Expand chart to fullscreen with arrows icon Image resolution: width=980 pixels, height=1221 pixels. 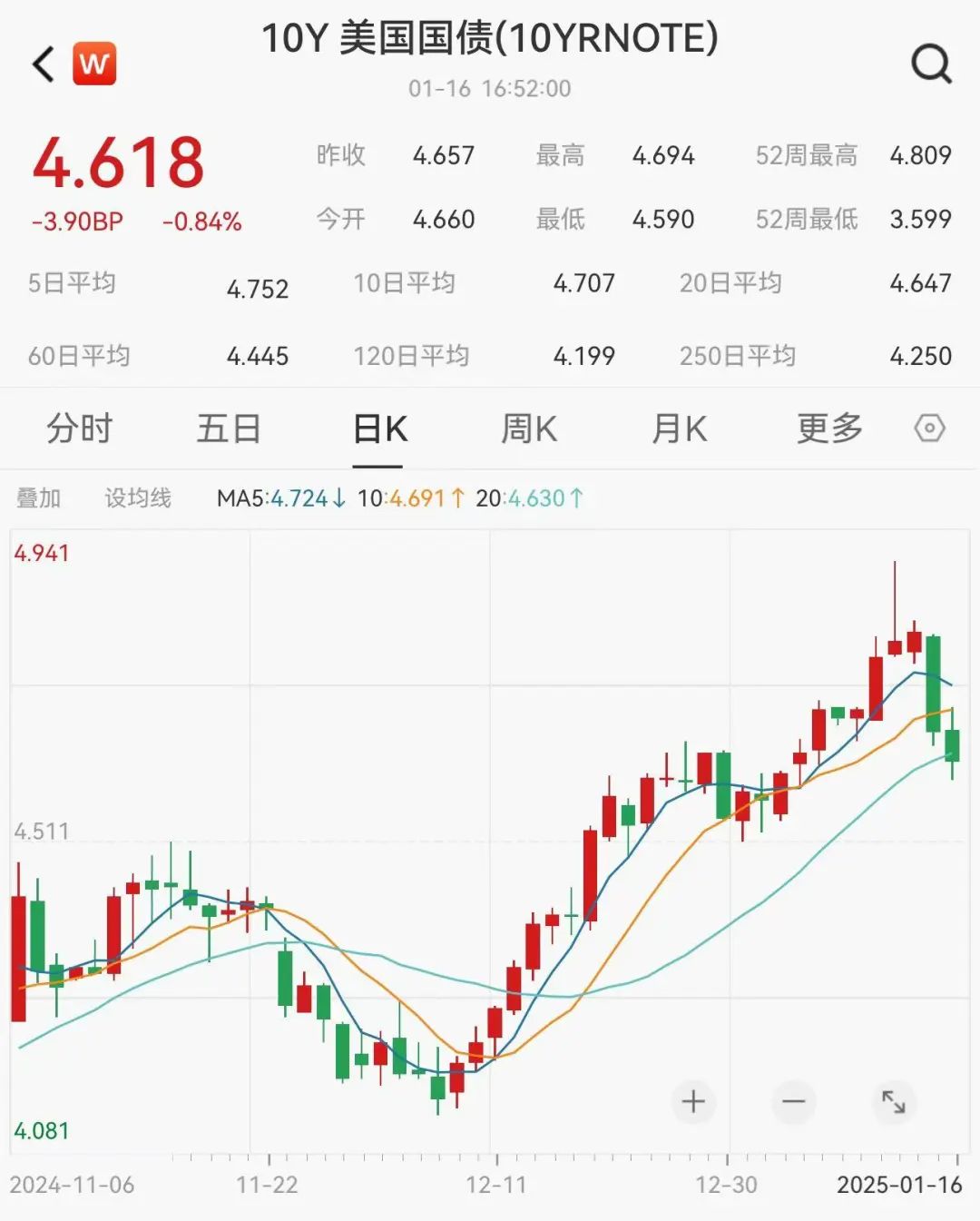[893, 1103]
